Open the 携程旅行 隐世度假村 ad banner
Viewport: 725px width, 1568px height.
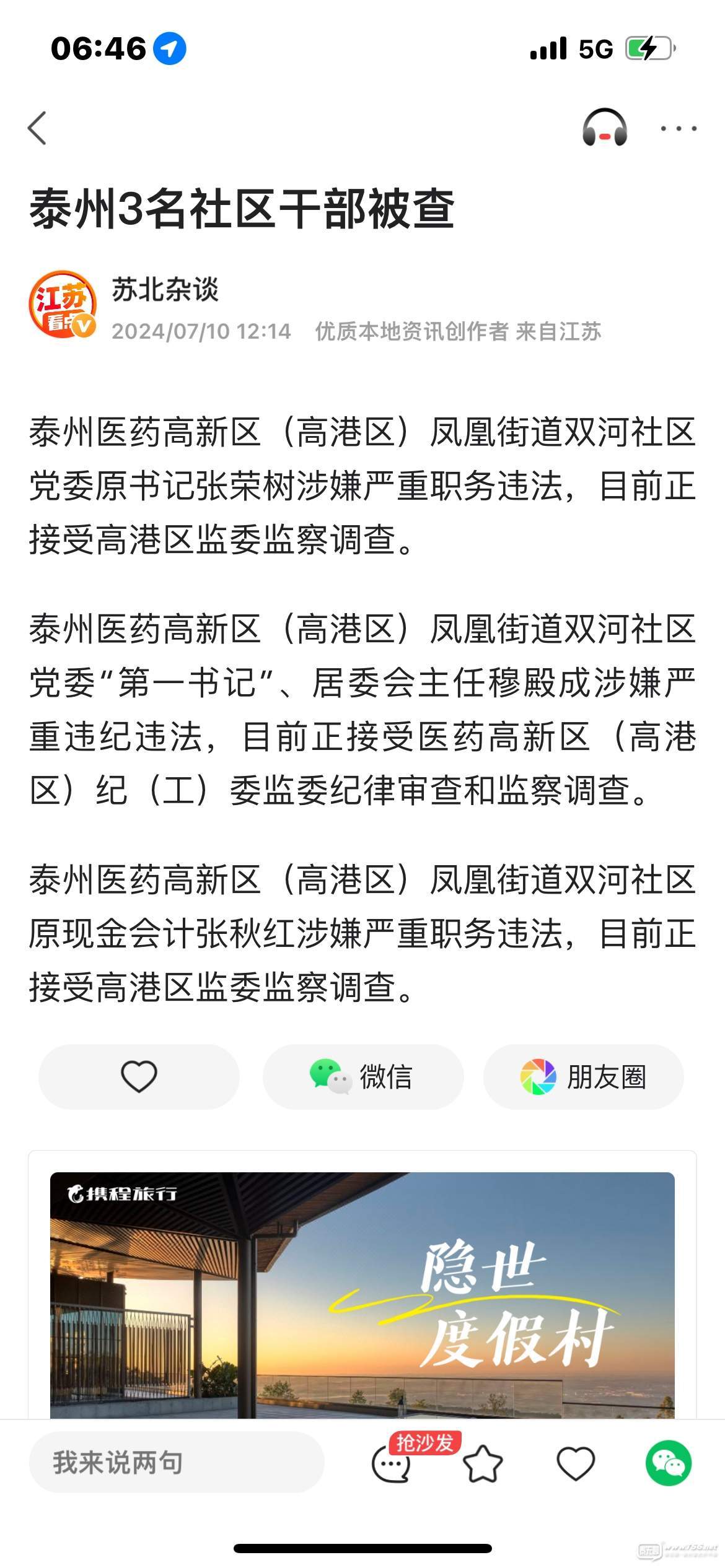click(362, 1294)
